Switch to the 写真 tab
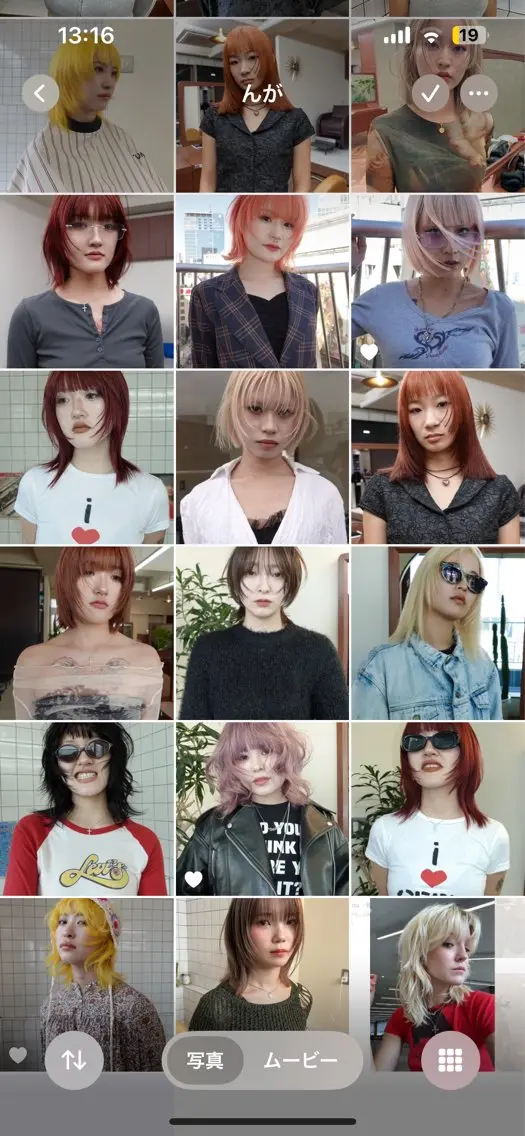525x1136 pixels. pos(204,1061)
